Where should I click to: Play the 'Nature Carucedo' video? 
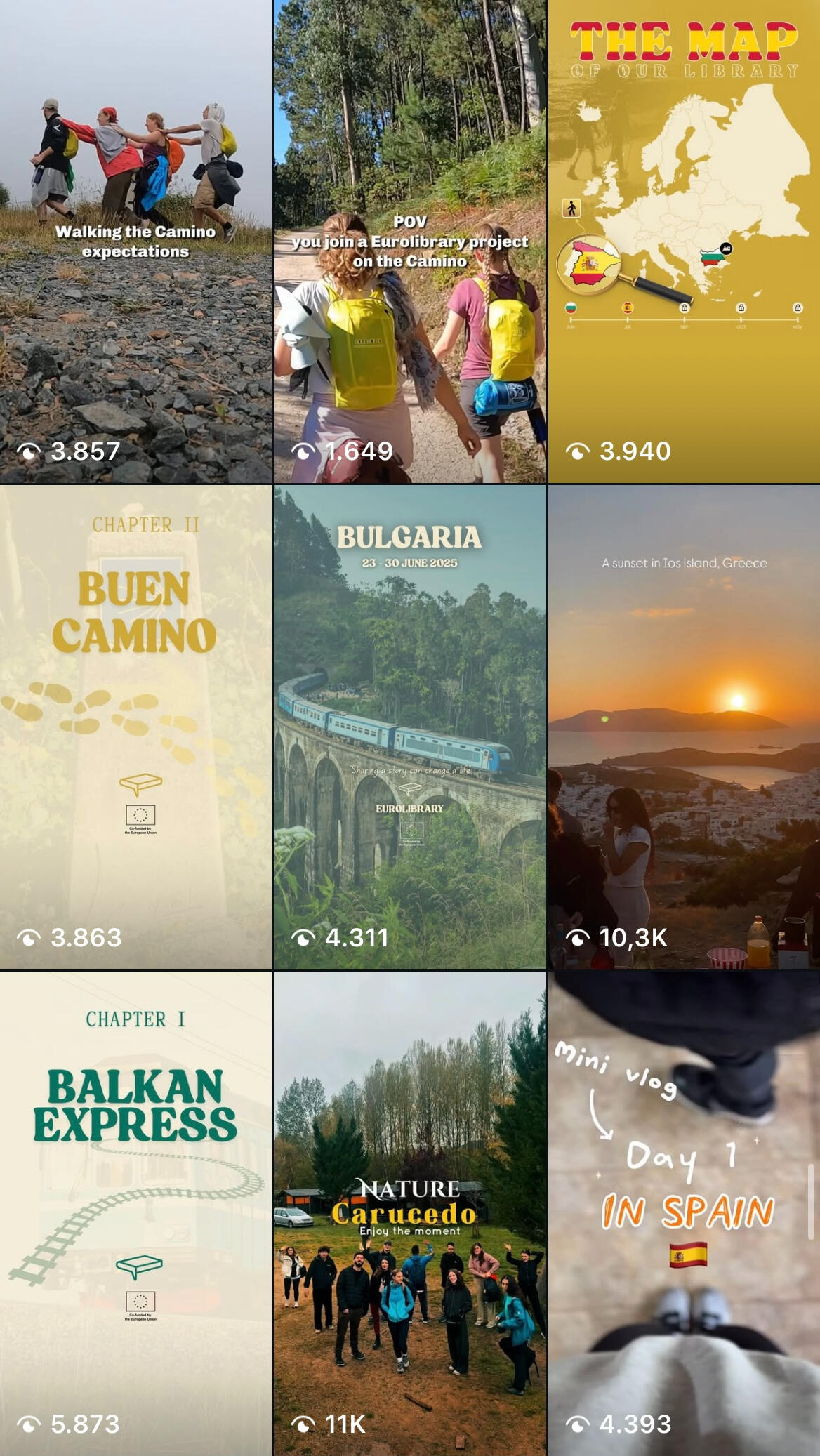[409, 1213]
